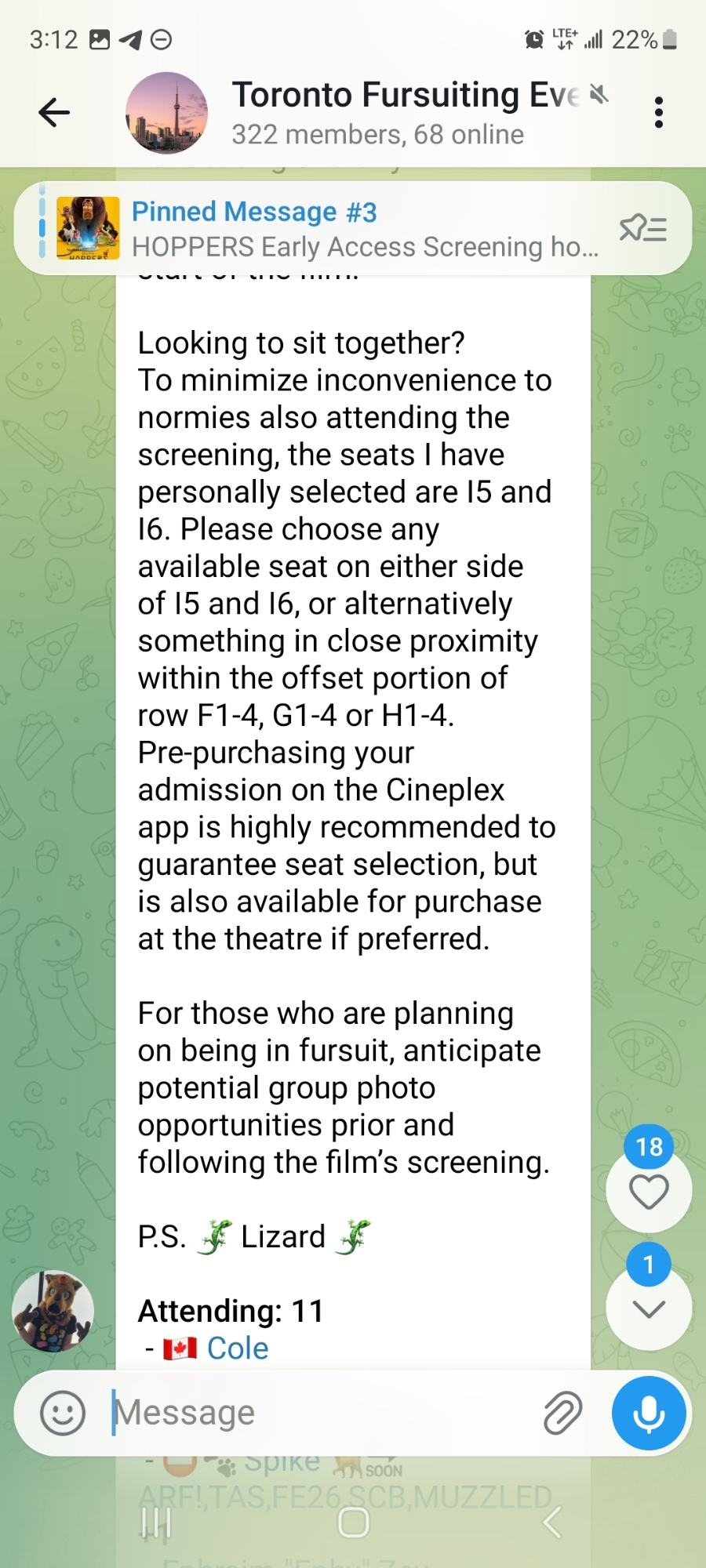
Task: Open the emoji picker
Action: 63,1413
